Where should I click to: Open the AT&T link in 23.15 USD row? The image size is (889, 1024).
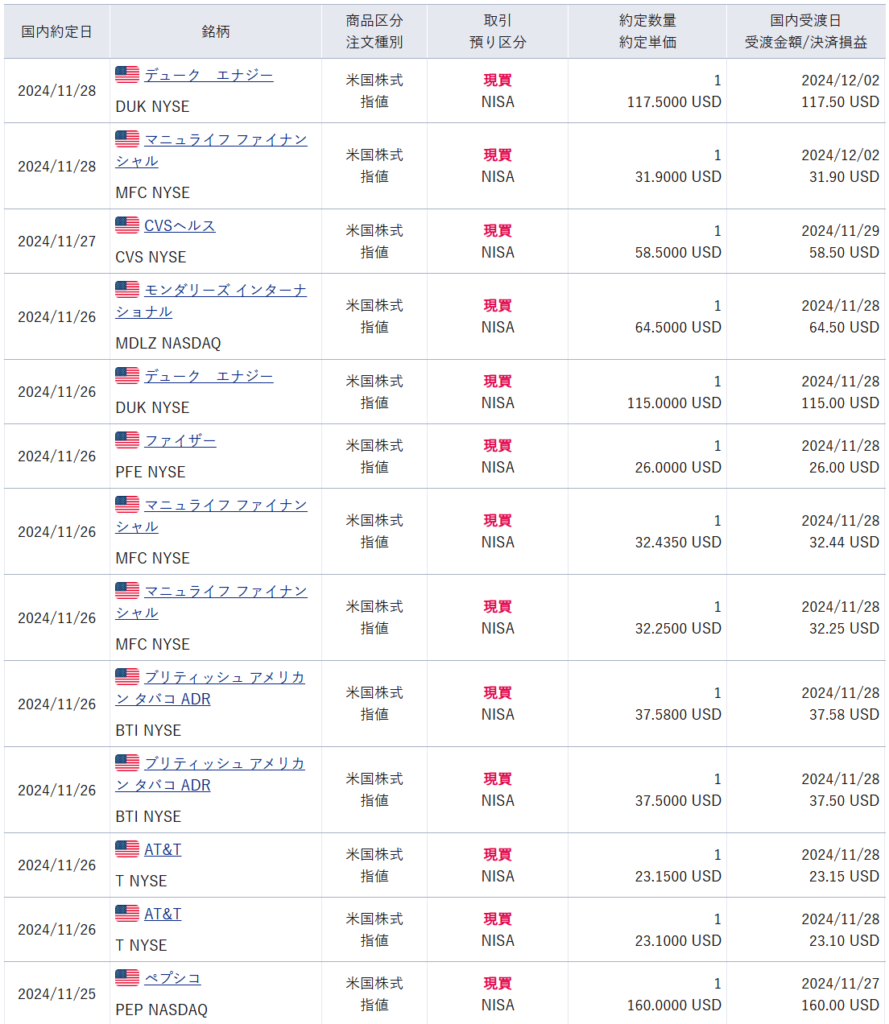click(x=162, y=850)
